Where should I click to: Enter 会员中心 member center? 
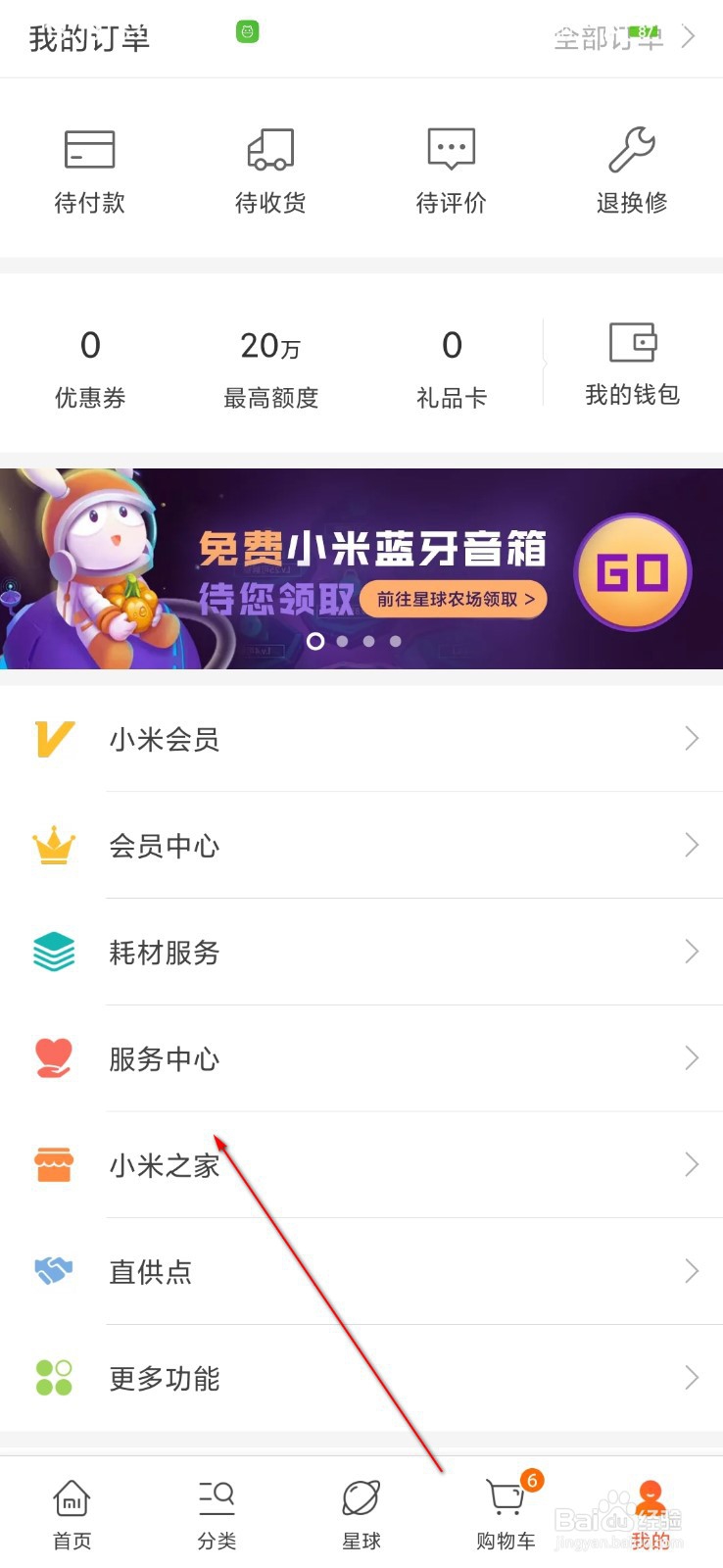click(x=361, y=846)
